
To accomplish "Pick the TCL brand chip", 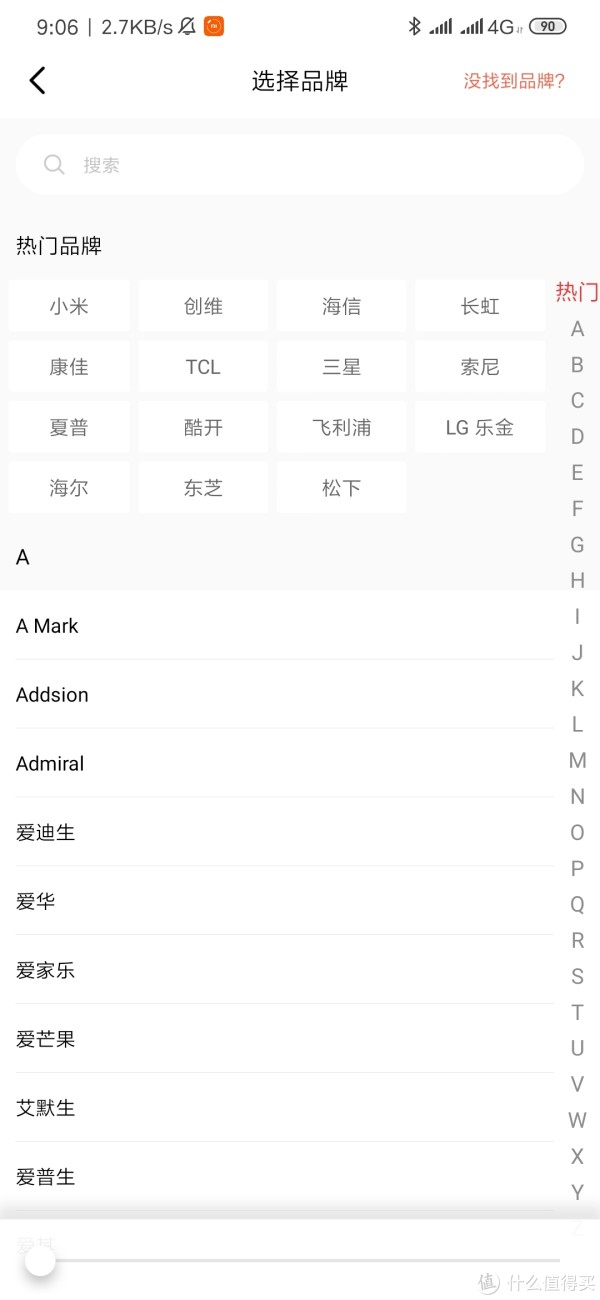I will (x=203, y=367).
